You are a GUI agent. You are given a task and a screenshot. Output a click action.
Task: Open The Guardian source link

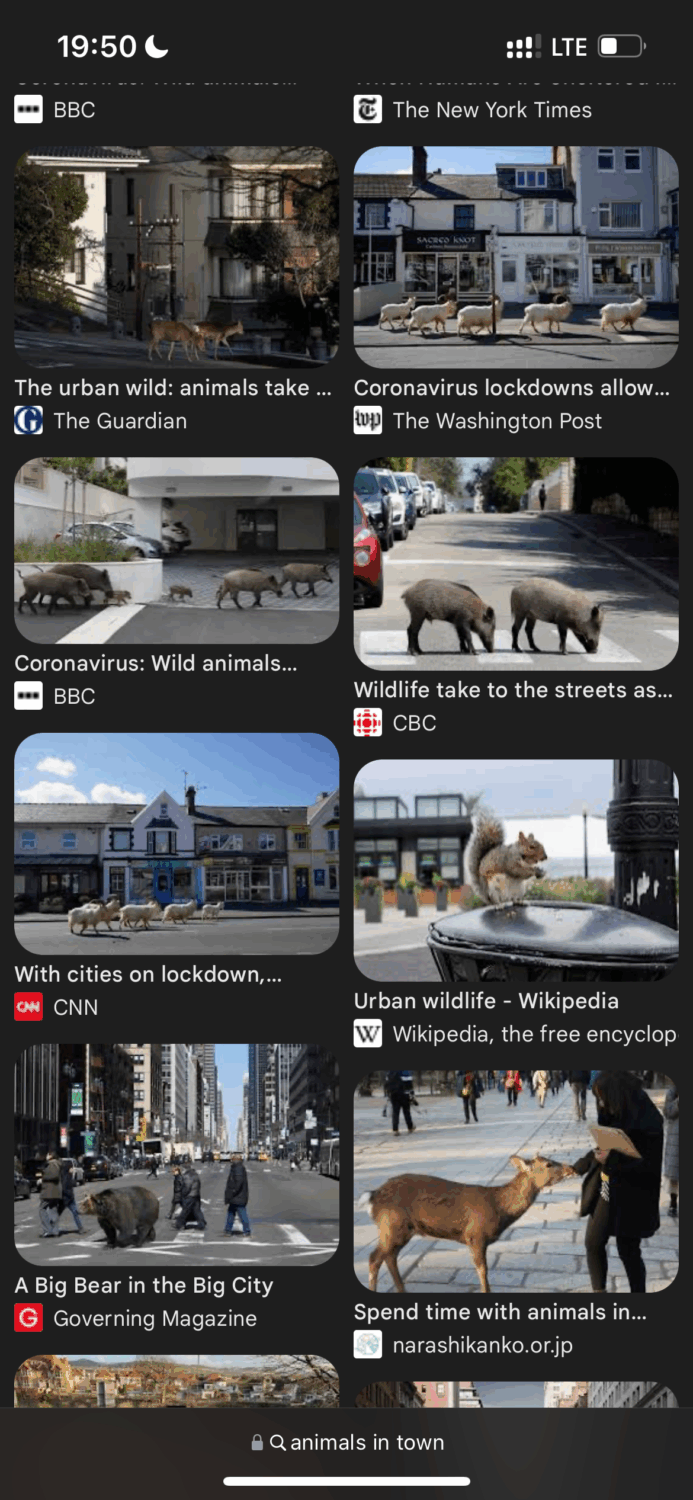point(120,421)
